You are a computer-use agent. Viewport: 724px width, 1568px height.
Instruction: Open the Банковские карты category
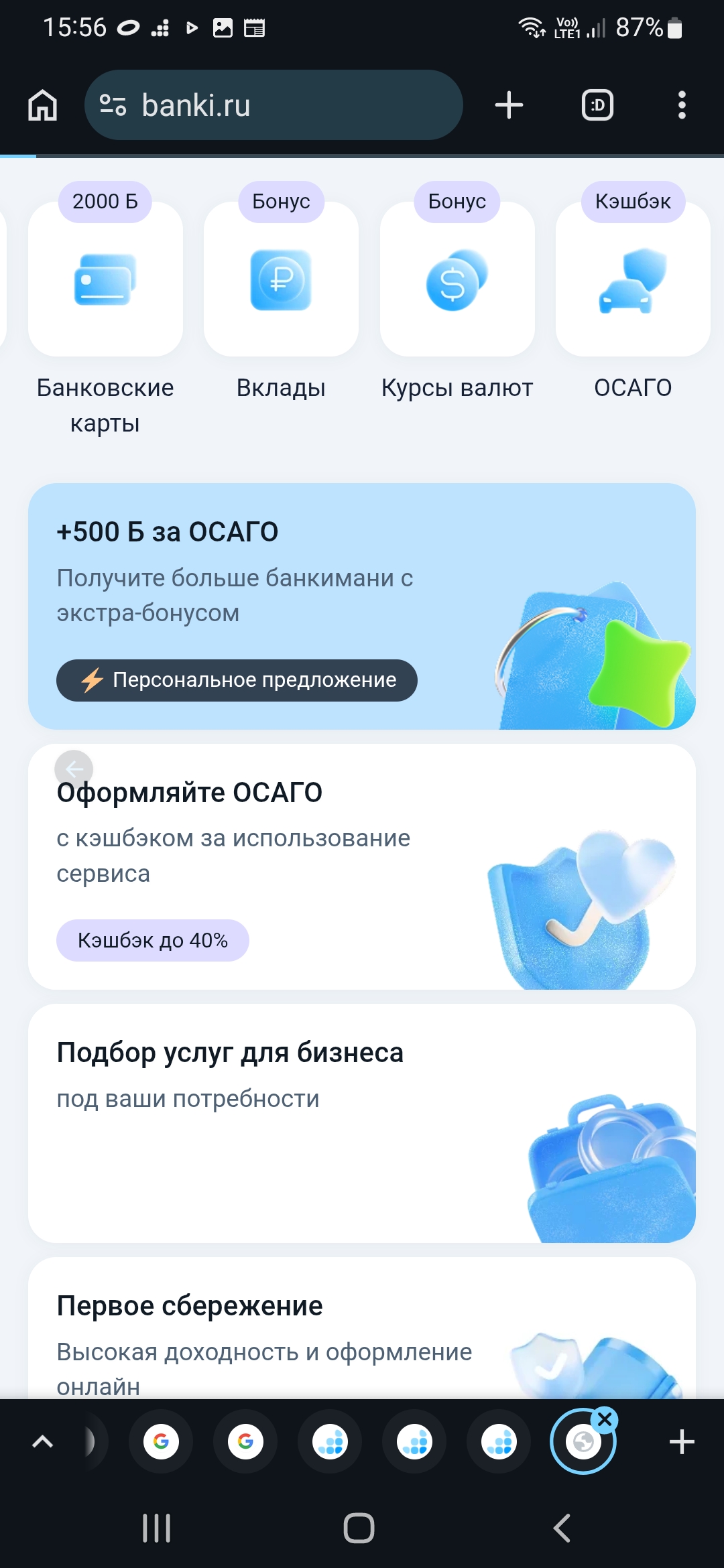(105, 279)
